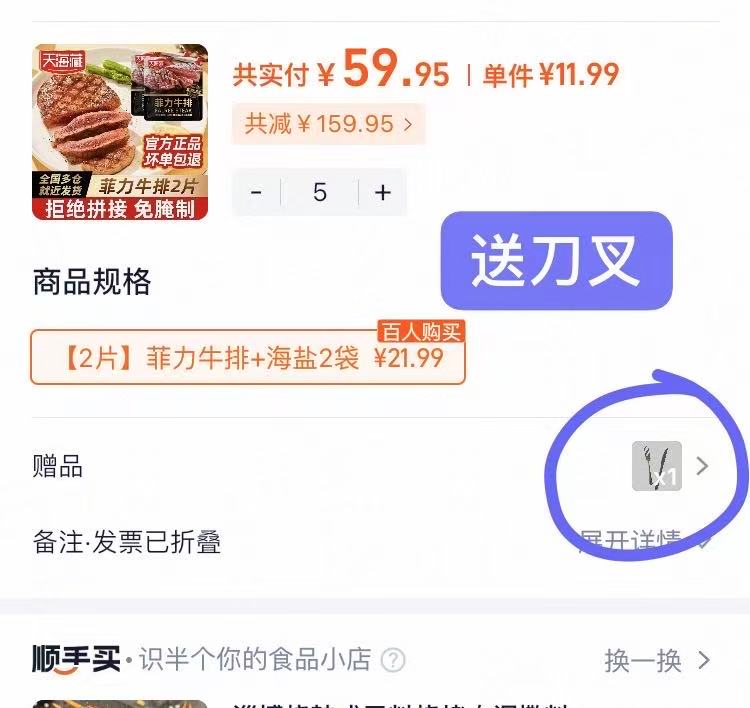Open the 赠品 gift row

672,466
